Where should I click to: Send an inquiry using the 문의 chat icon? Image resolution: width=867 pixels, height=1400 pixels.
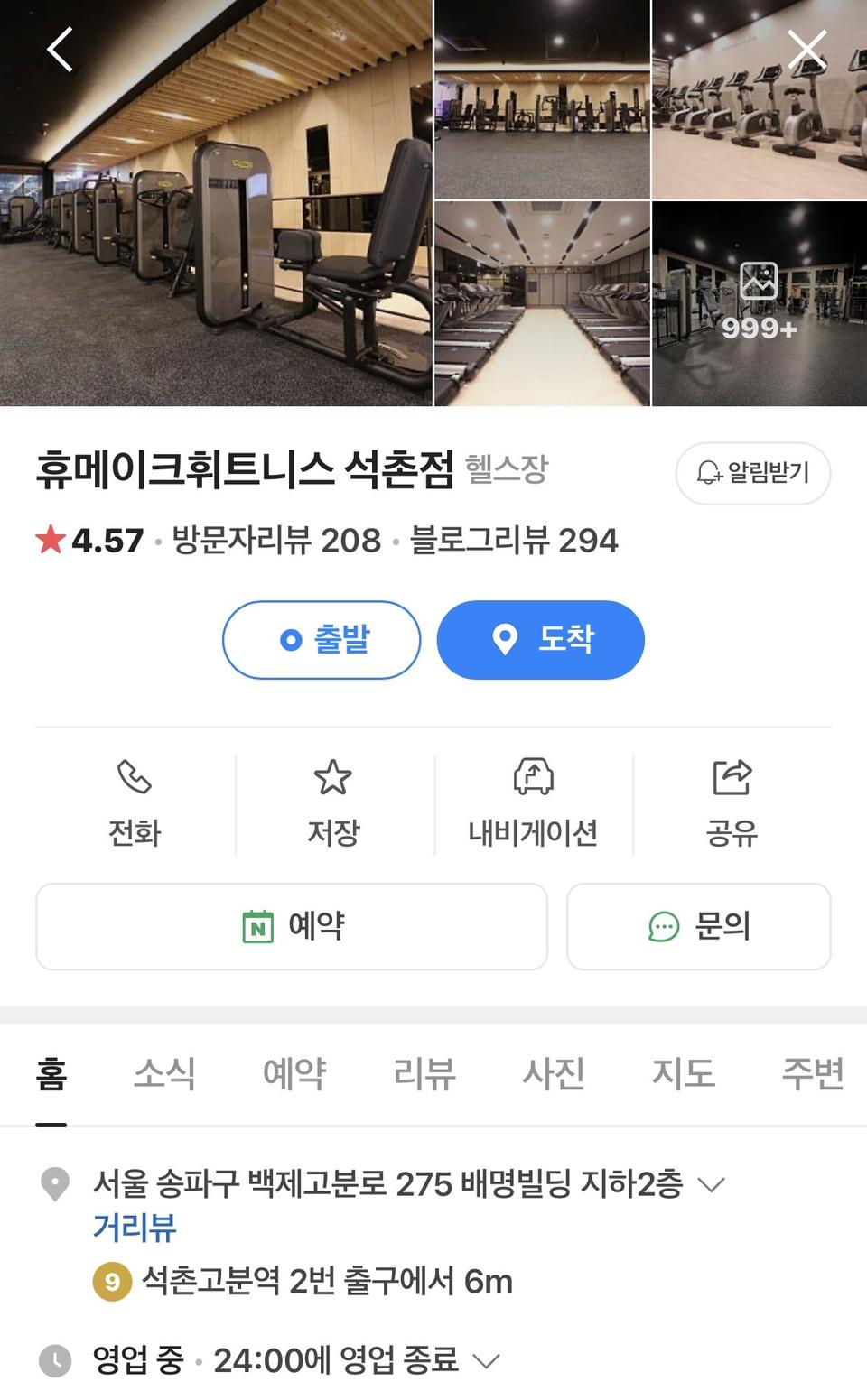(698, 926)
